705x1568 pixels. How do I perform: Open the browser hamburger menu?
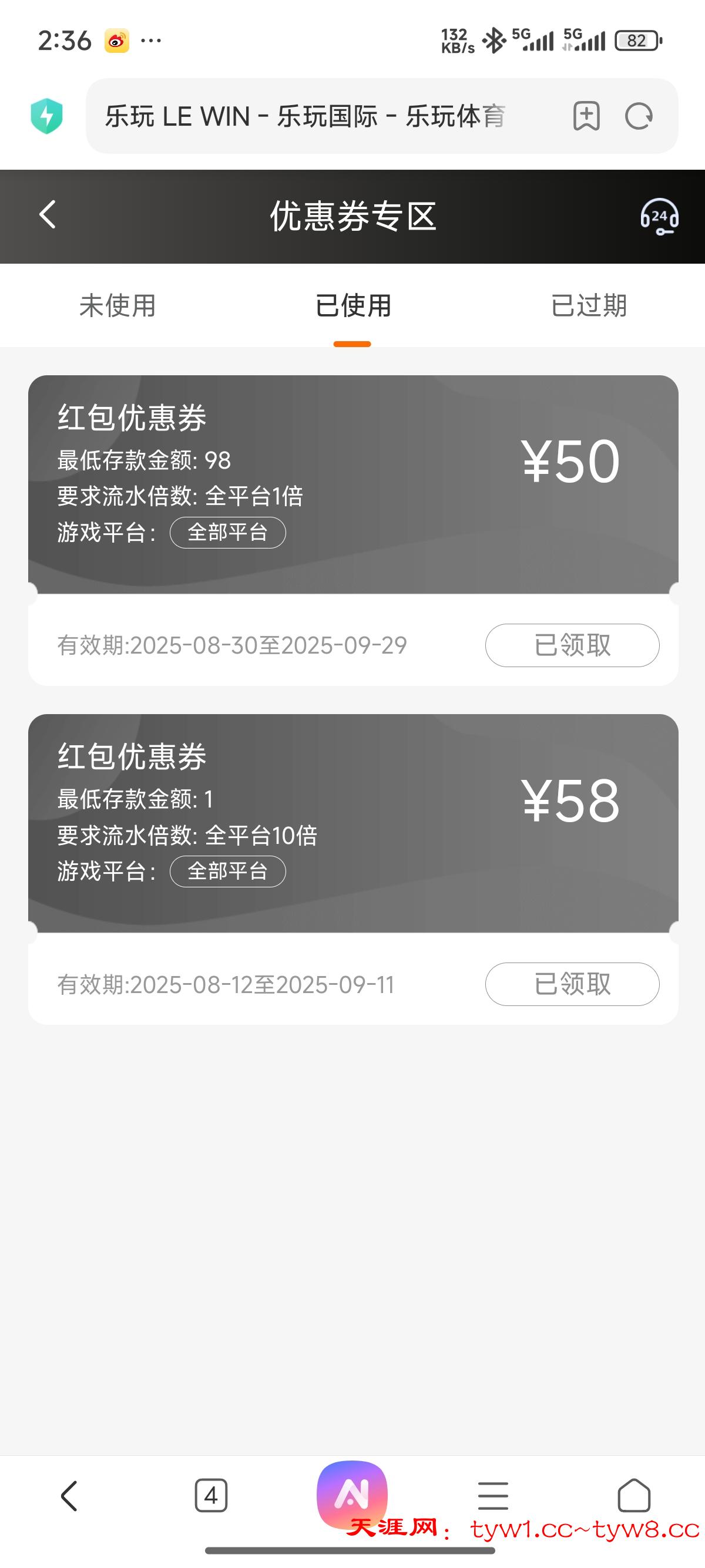click(x=492, y=1496)
